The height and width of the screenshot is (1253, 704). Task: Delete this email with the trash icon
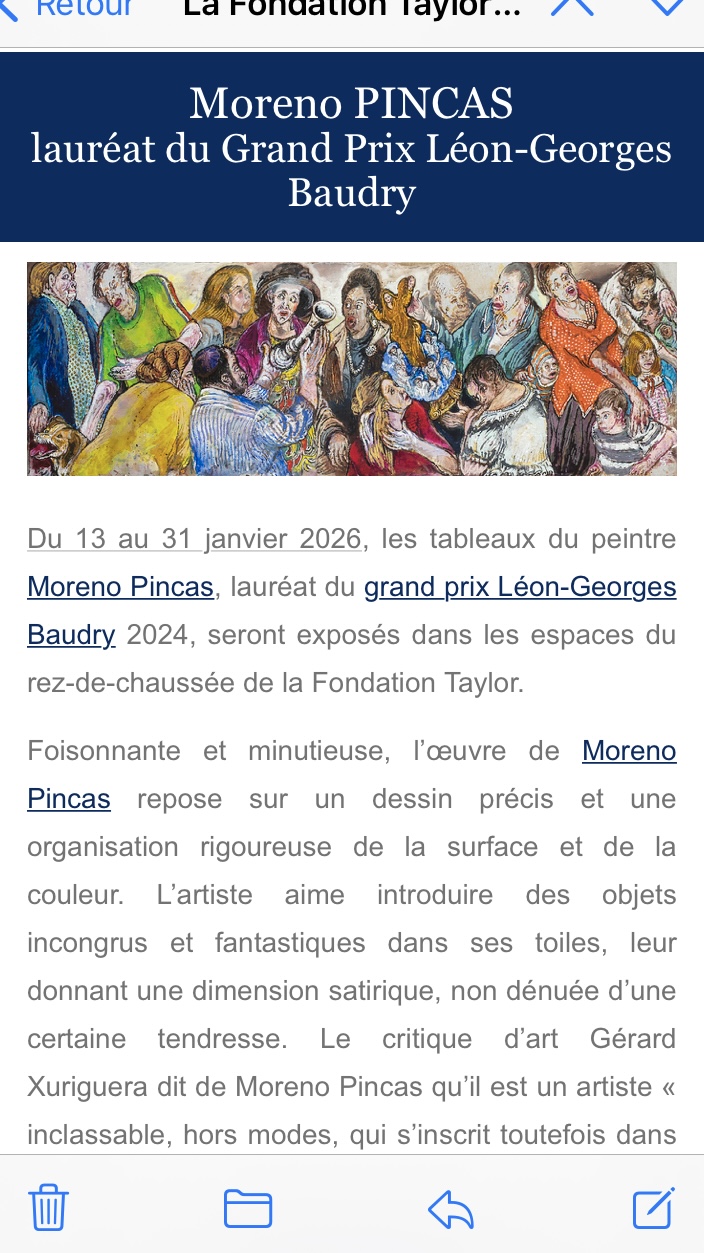48,1208
